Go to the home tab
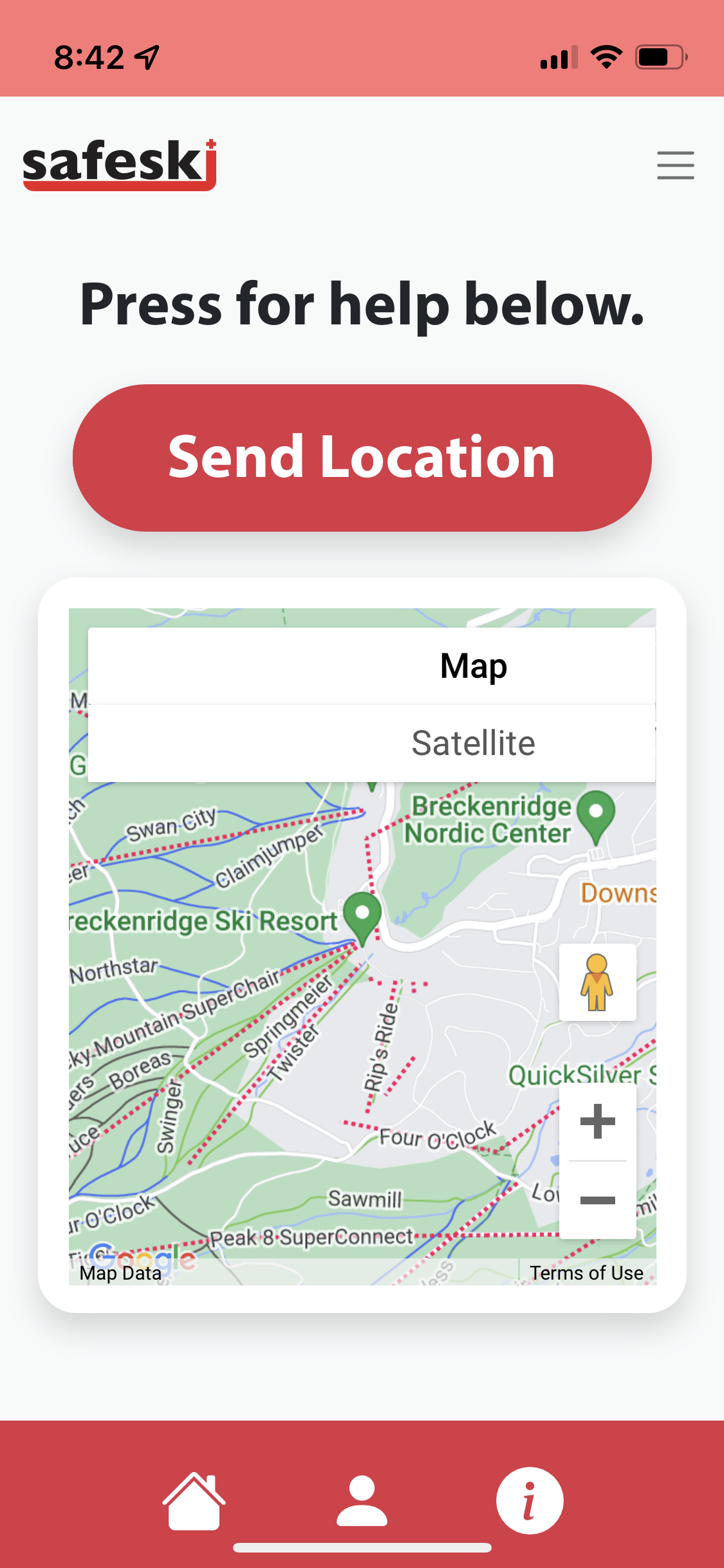Viewport: 724px width, 1568px height. pos(194,1501)
